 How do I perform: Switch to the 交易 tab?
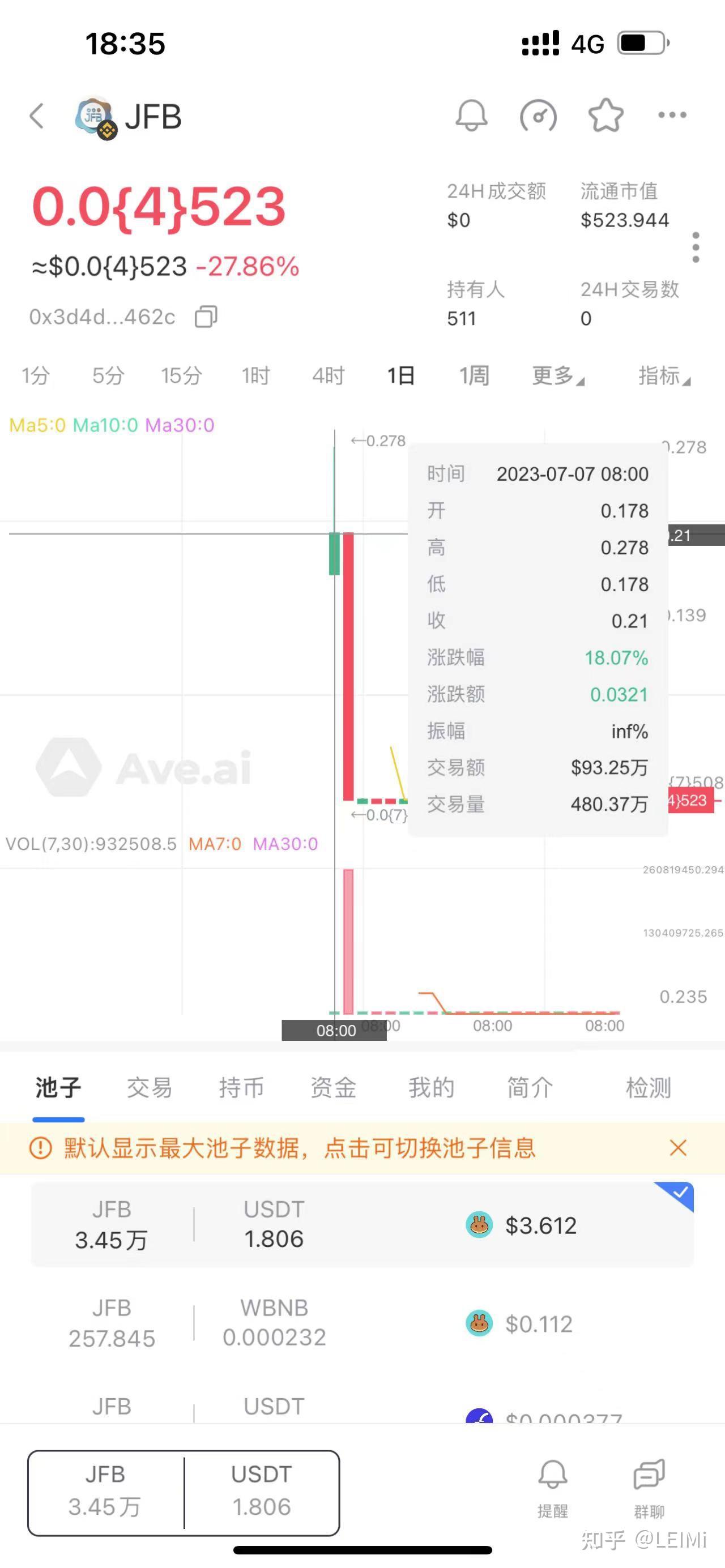click(x=149, y=1087)
